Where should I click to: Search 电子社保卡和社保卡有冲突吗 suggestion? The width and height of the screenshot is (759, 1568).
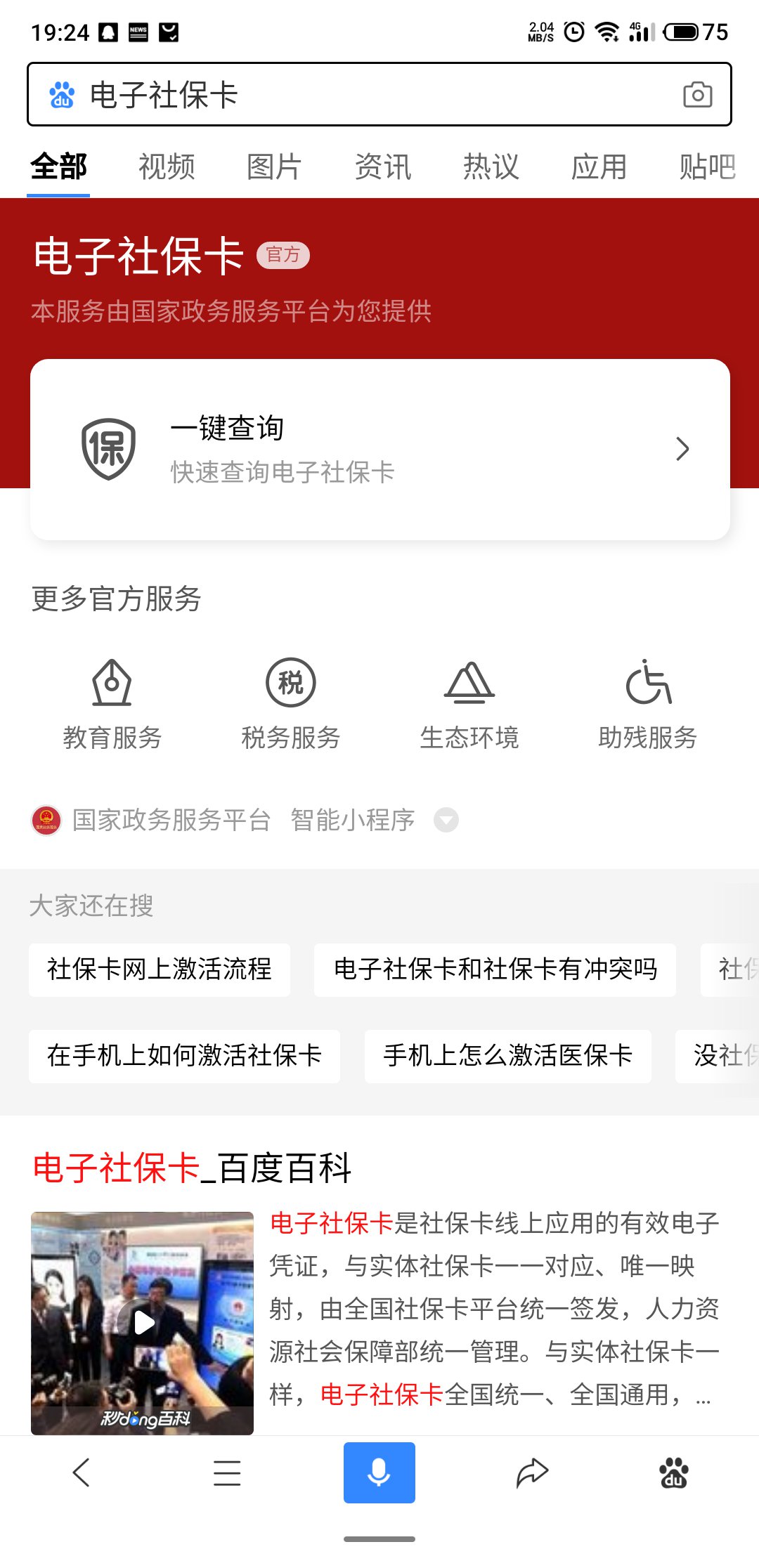pos(495,969)
